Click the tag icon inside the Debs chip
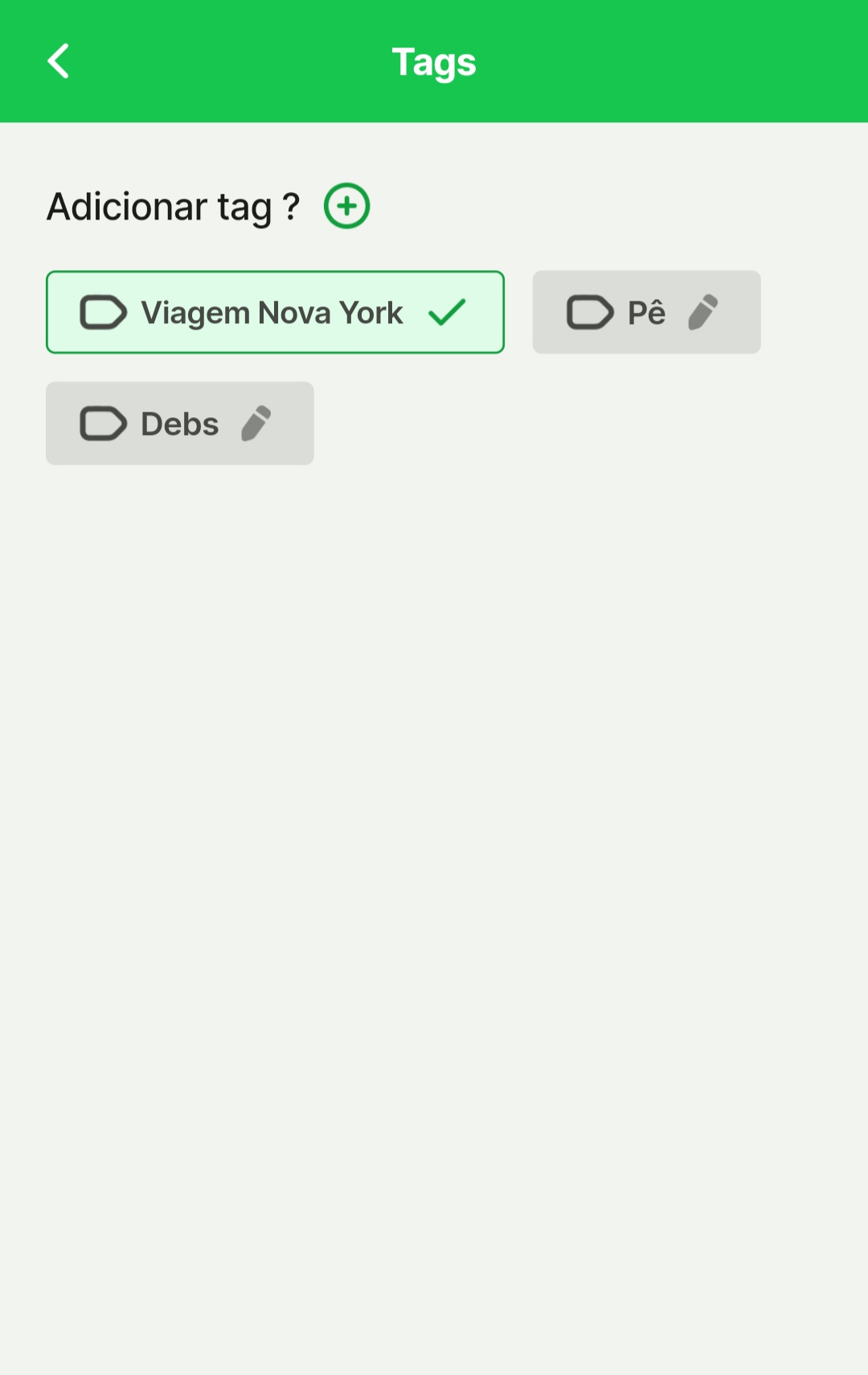Viewport: 868px width, 1375px height. (102, 423)
